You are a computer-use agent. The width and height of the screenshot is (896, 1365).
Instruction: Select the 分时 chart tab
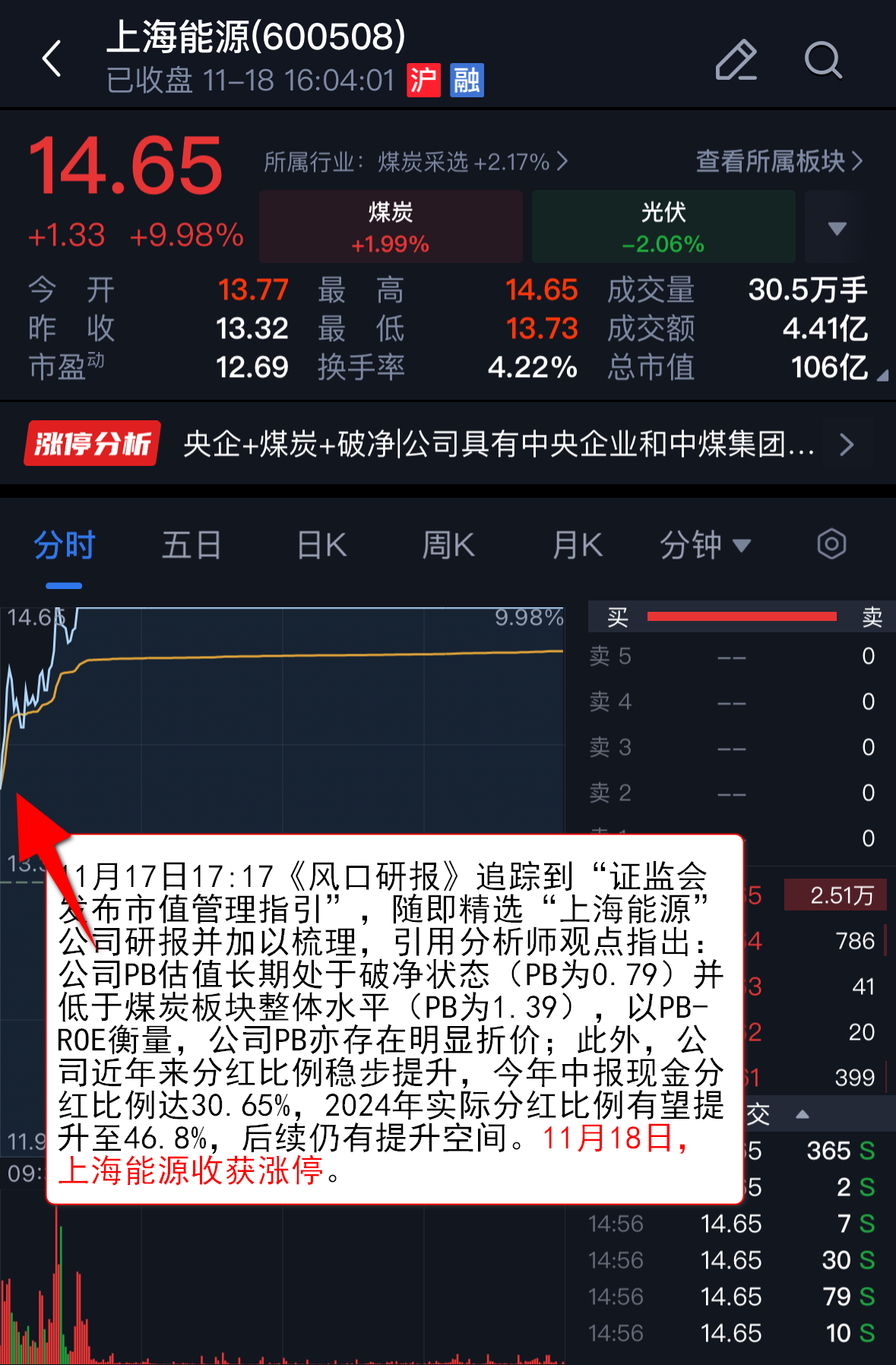(x=64, y=546)
